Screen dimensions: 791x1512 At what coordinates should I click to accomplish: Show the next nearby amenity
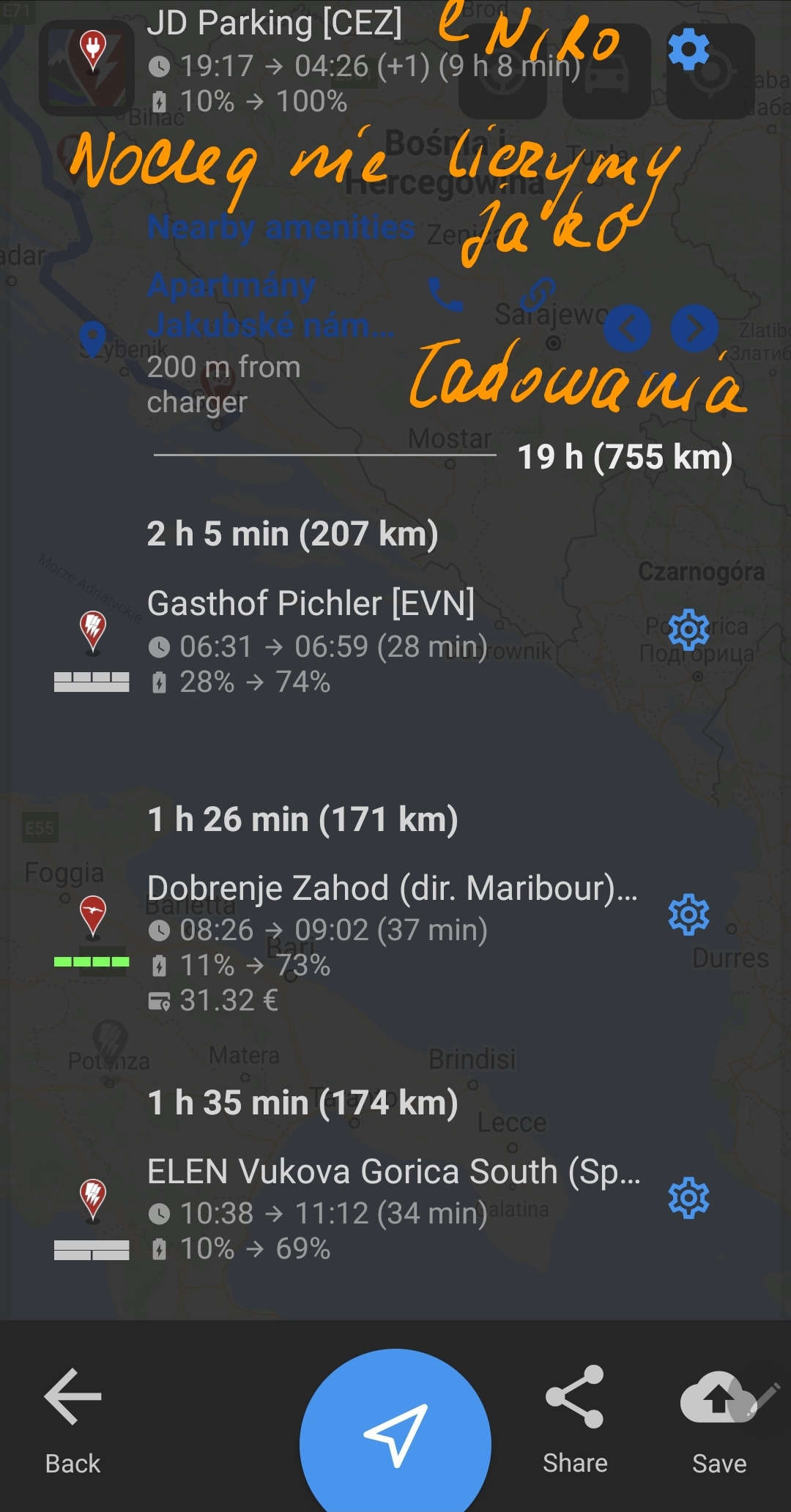694,328
